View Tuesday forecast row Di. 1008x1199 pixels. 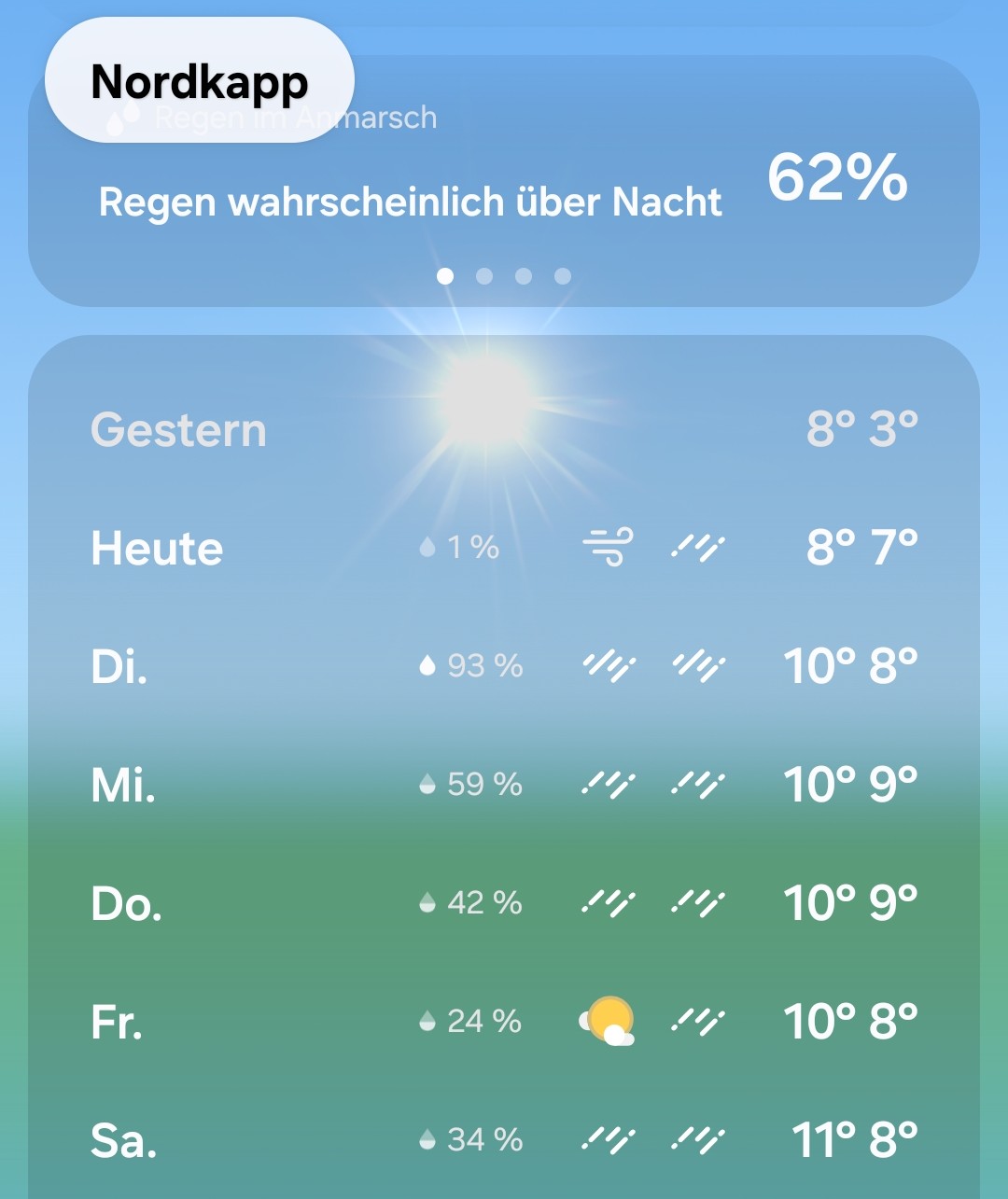[504, 666]
